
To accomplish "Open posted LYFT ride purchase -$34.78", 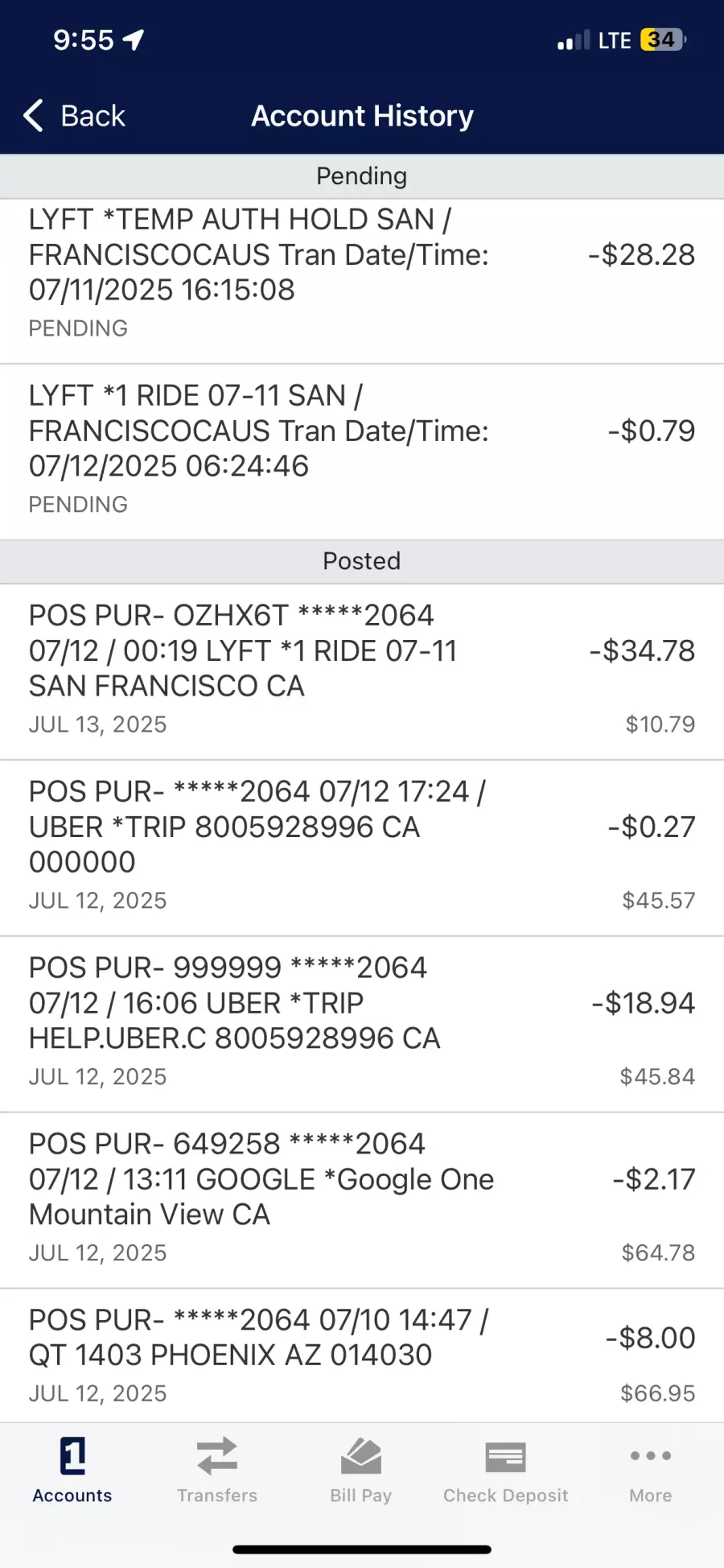I will click(362, 671).
